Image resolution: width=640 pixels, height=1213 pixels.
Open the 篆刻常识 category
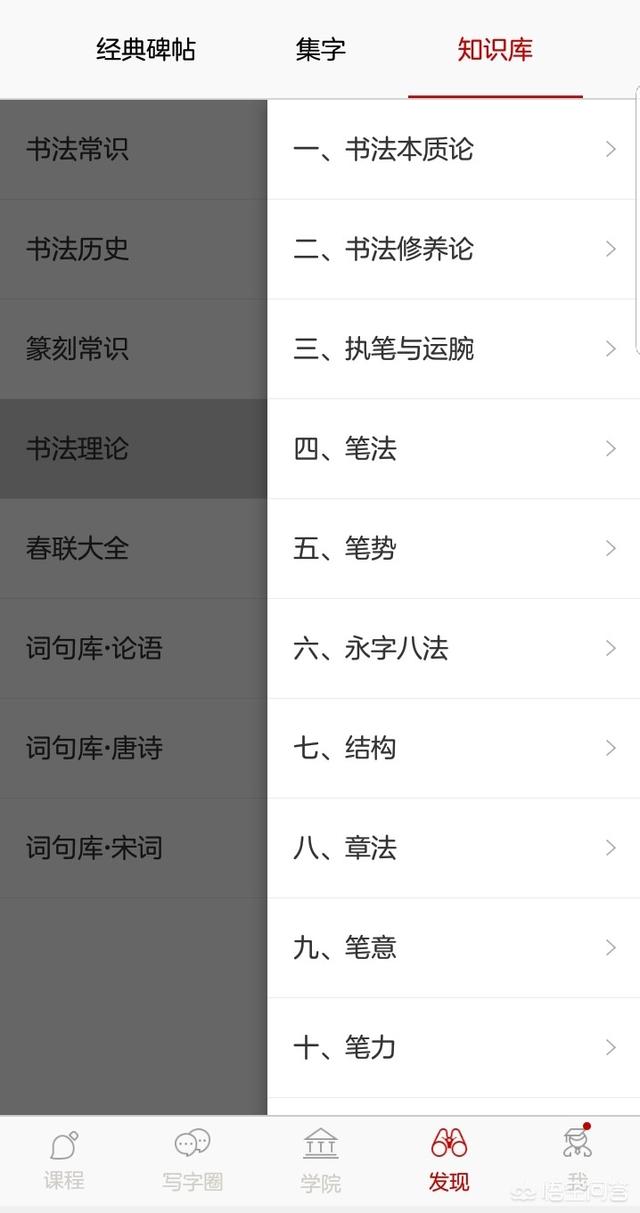[x=134, y=349]
